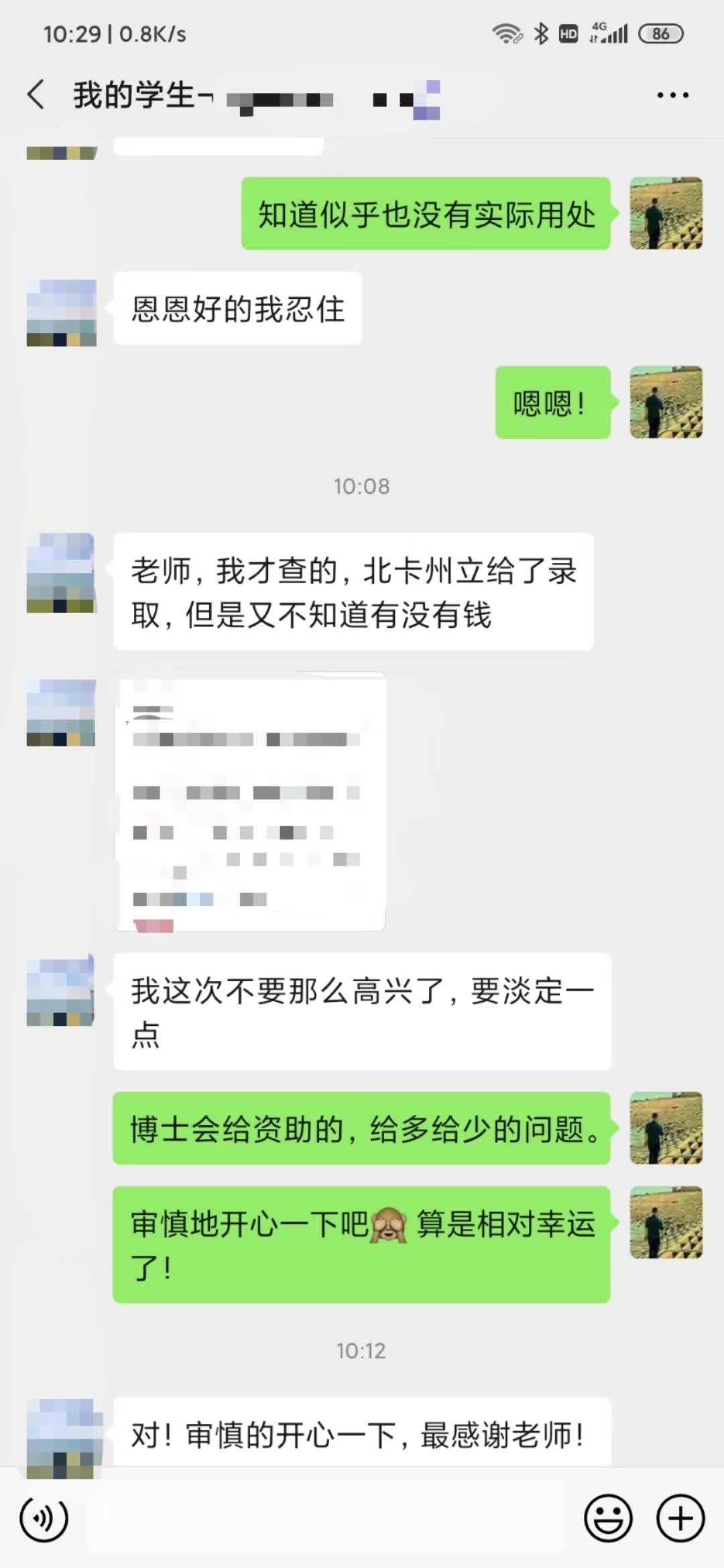The image size is (724, 1568).
Task: Switch to voice message input
Action: tap(44, 1518)
